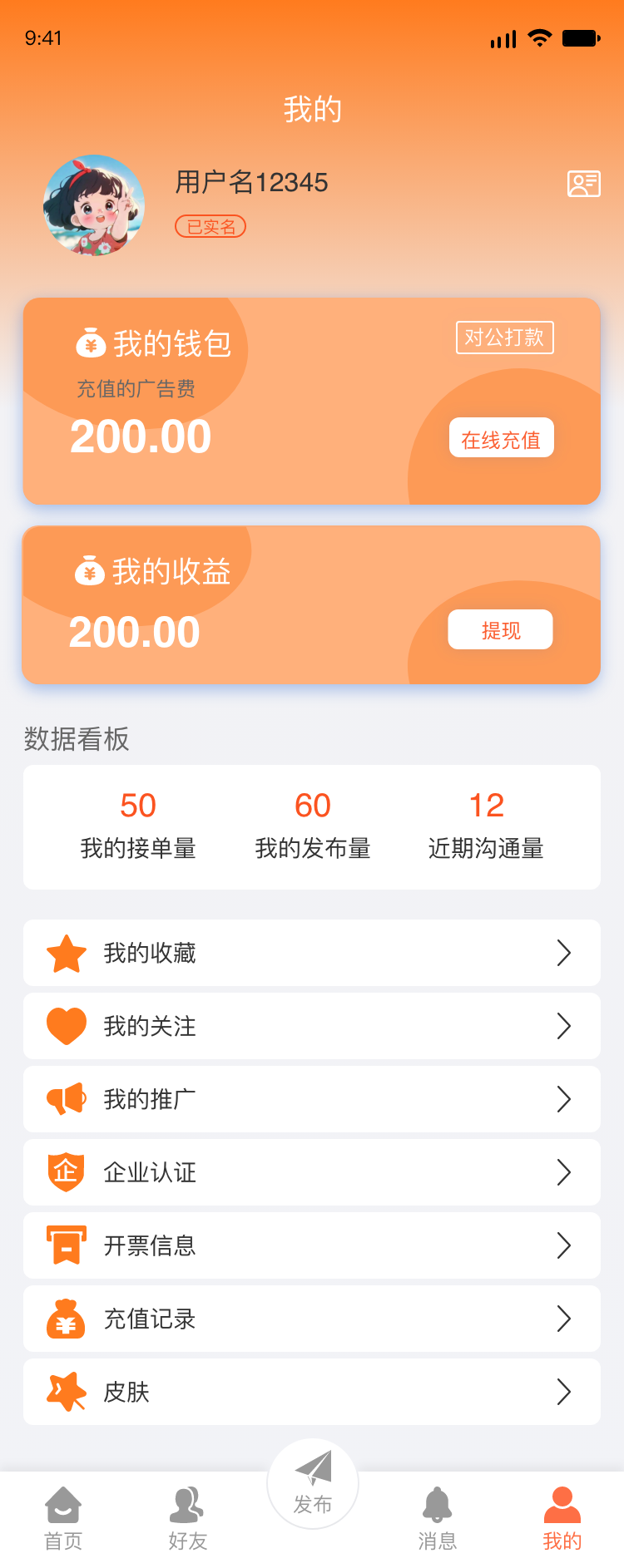Select the 我的 tab
The image size is (624, 1568).
pos(562,1518)
